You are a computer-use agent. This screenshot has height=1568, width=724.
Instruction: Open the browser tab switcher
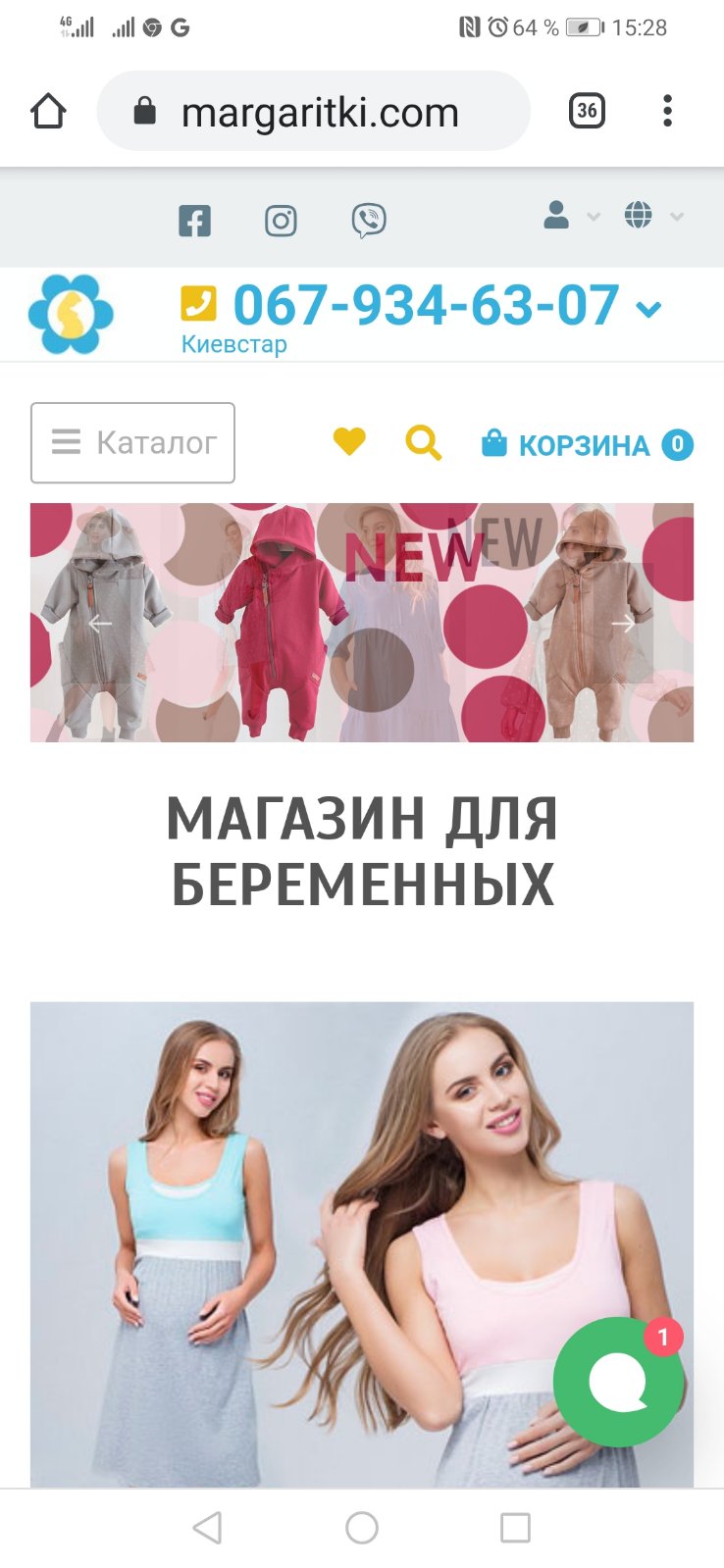coord(587,111)
